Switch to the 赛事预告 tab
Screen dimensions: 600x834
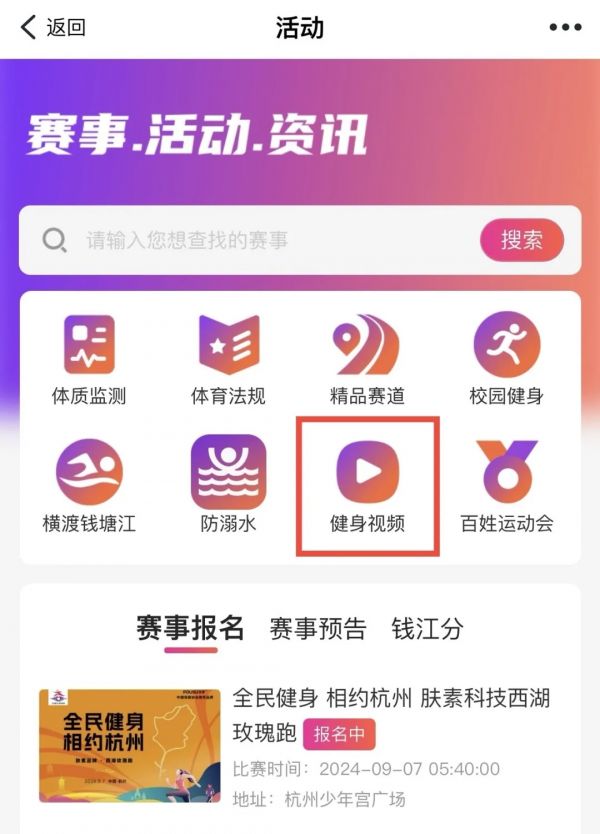[x=318, y=629]
